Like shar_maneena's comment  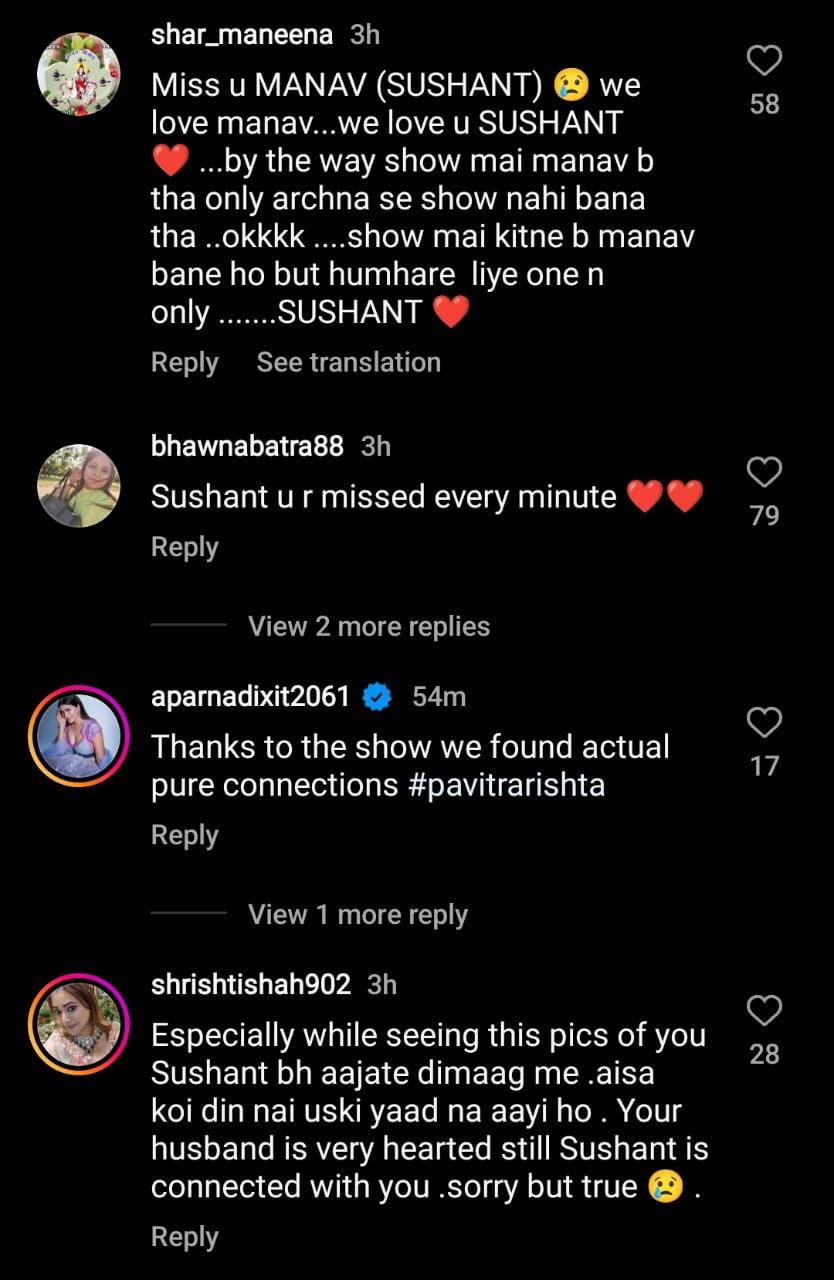pyautogui.click(x=764, y=62)
